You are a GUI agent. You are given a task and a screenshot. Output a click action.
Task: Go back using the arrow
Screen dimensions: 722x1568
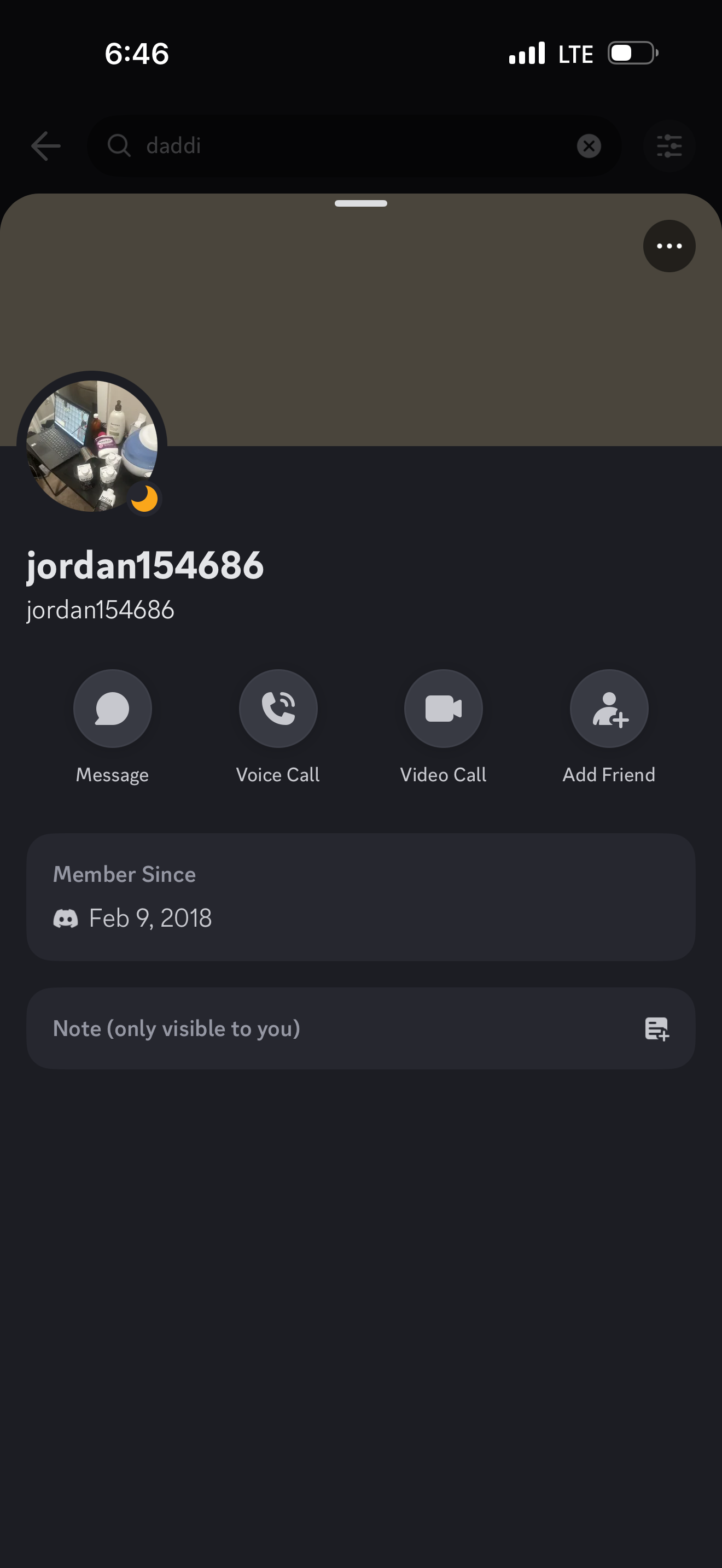click(45, 146)
